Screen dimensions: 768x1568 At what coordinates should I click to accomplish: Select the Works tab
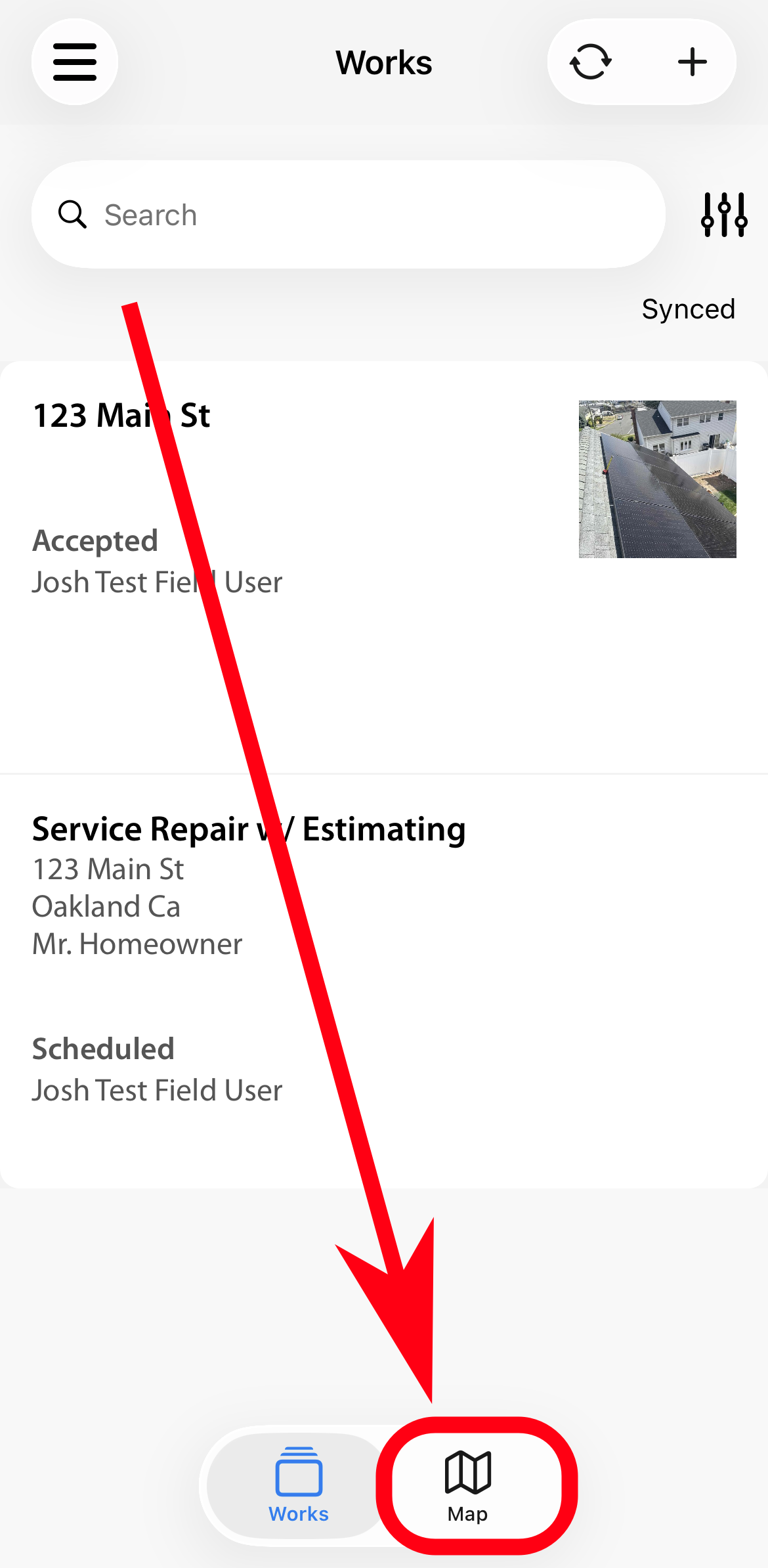coord(299,1485)
